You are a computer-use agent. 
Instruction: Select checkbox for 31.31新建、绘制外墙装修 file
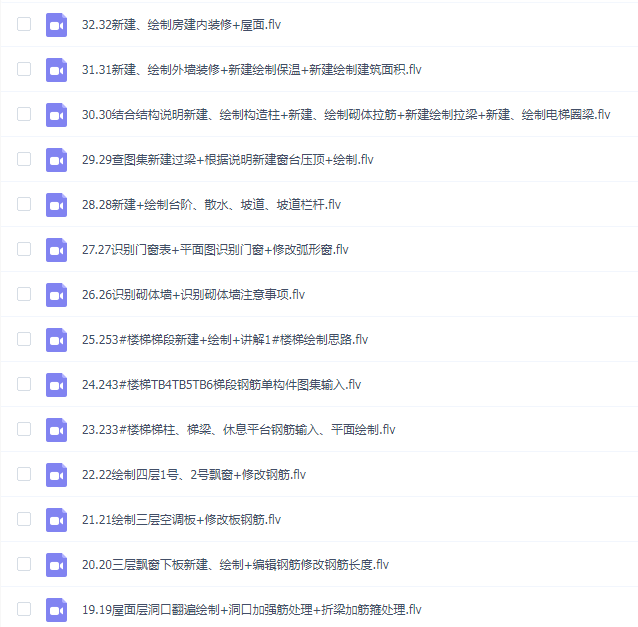pos(24,69)
